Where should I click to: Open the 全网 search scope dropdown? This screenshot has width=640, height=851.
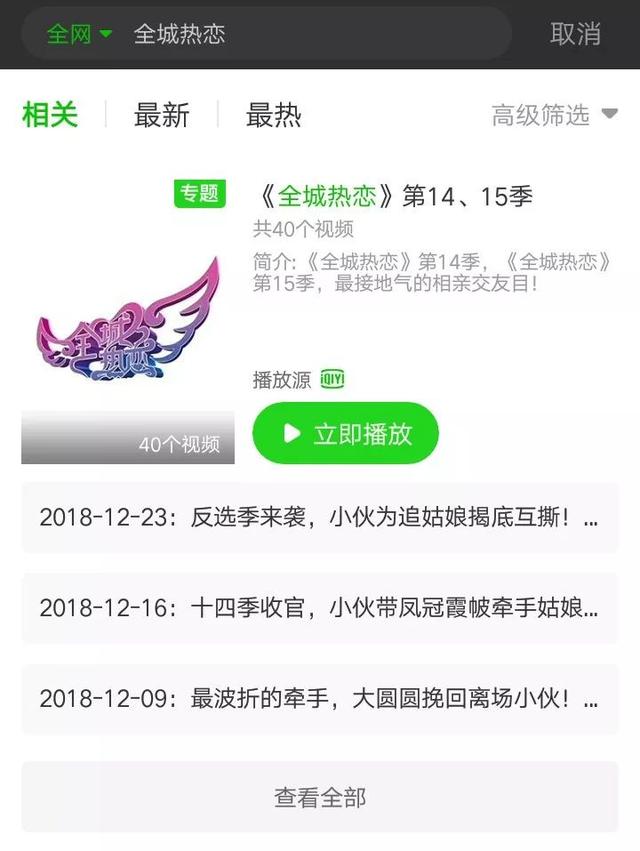coord(78,34)
